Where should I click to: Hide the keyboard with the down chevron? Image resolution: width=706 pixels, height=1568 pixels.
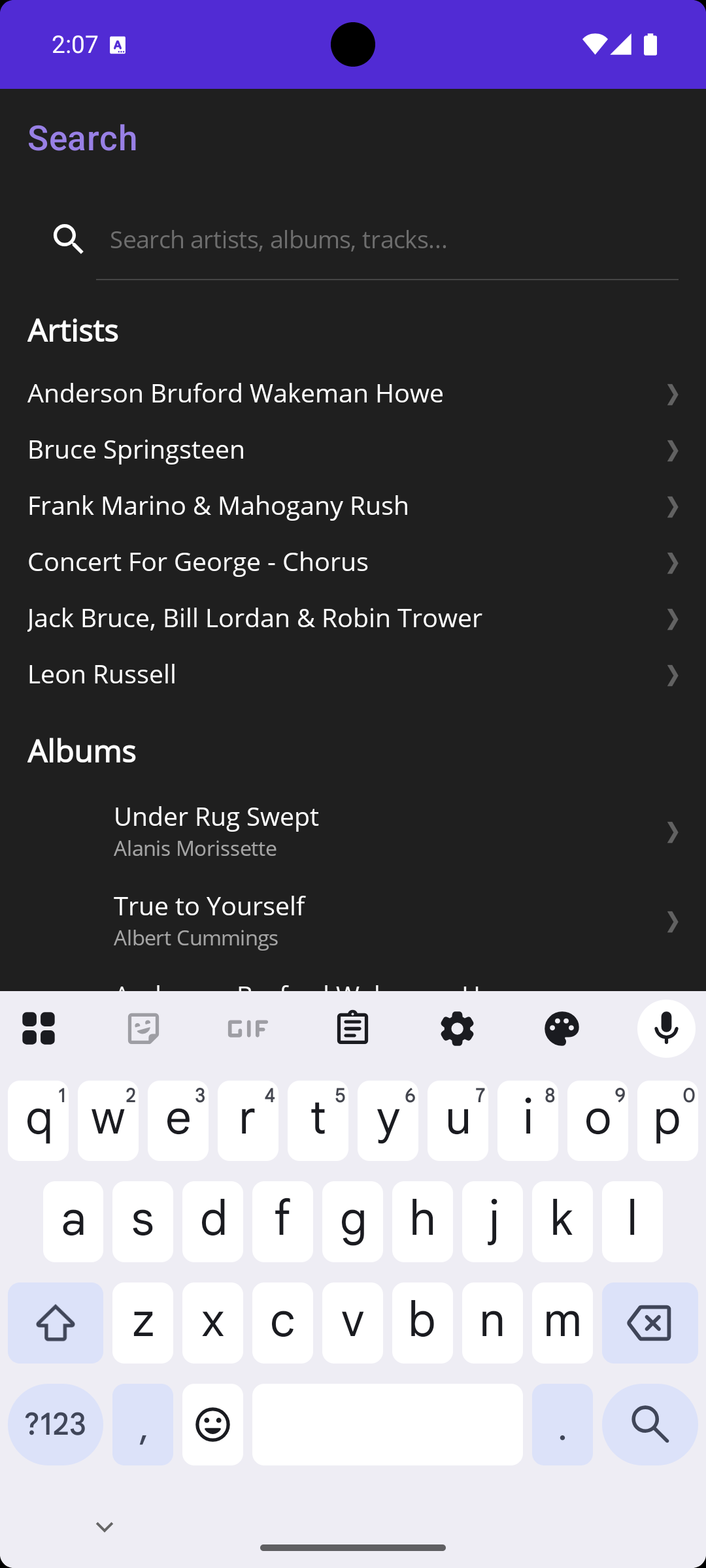point(105,1527)
